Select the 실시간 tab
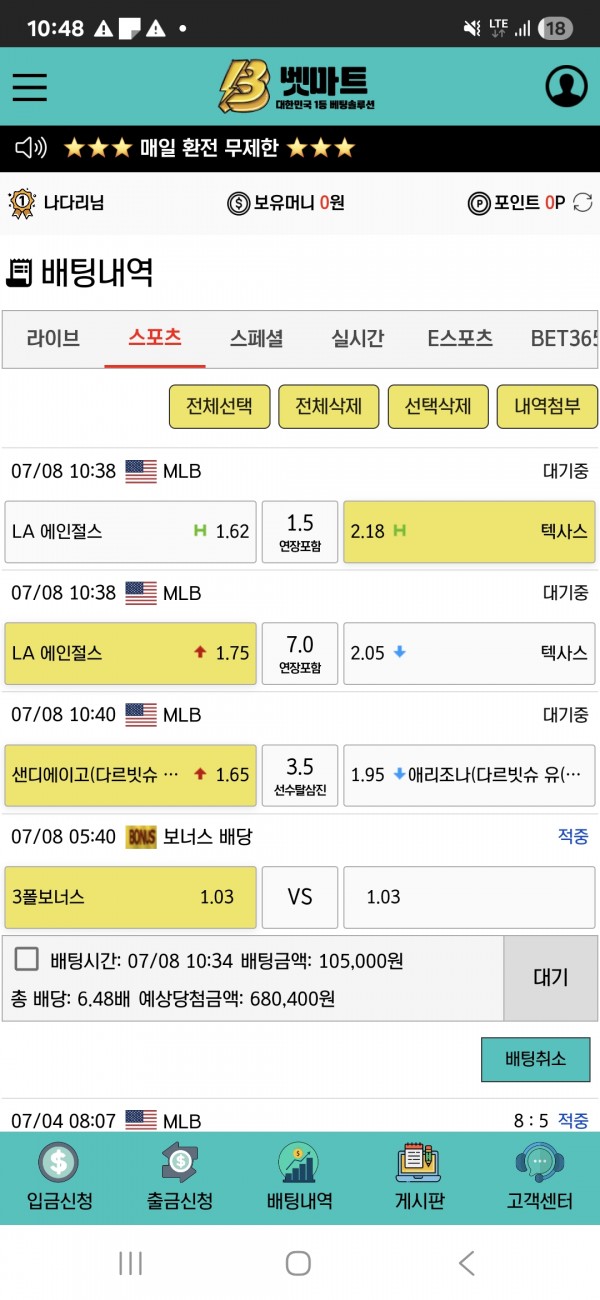This screenshot has width=600, height=1300. [357, 338]
